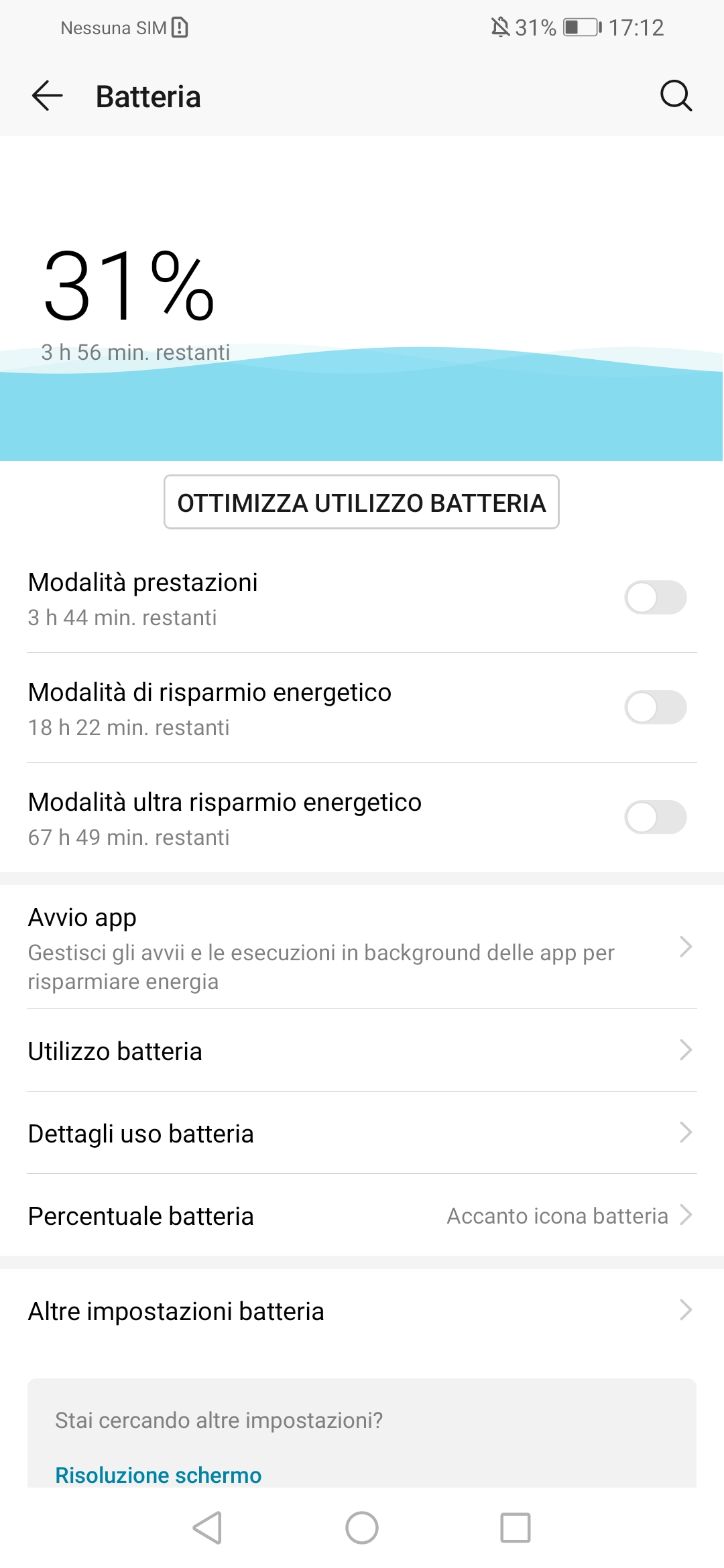Tap the system home button

tap(362, 1528)
